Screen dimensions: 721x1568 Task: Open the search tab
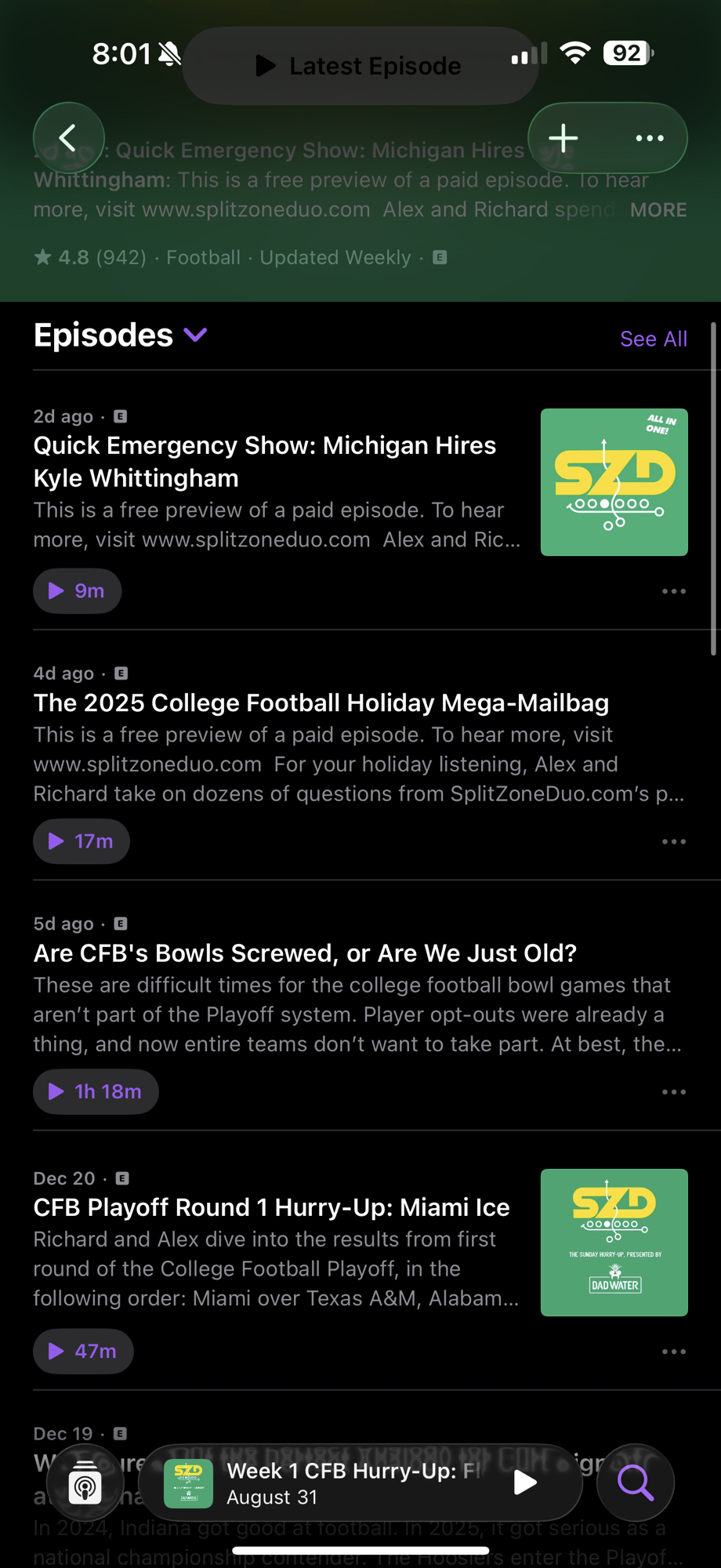pyautogui.click(x=635, y=1483)
